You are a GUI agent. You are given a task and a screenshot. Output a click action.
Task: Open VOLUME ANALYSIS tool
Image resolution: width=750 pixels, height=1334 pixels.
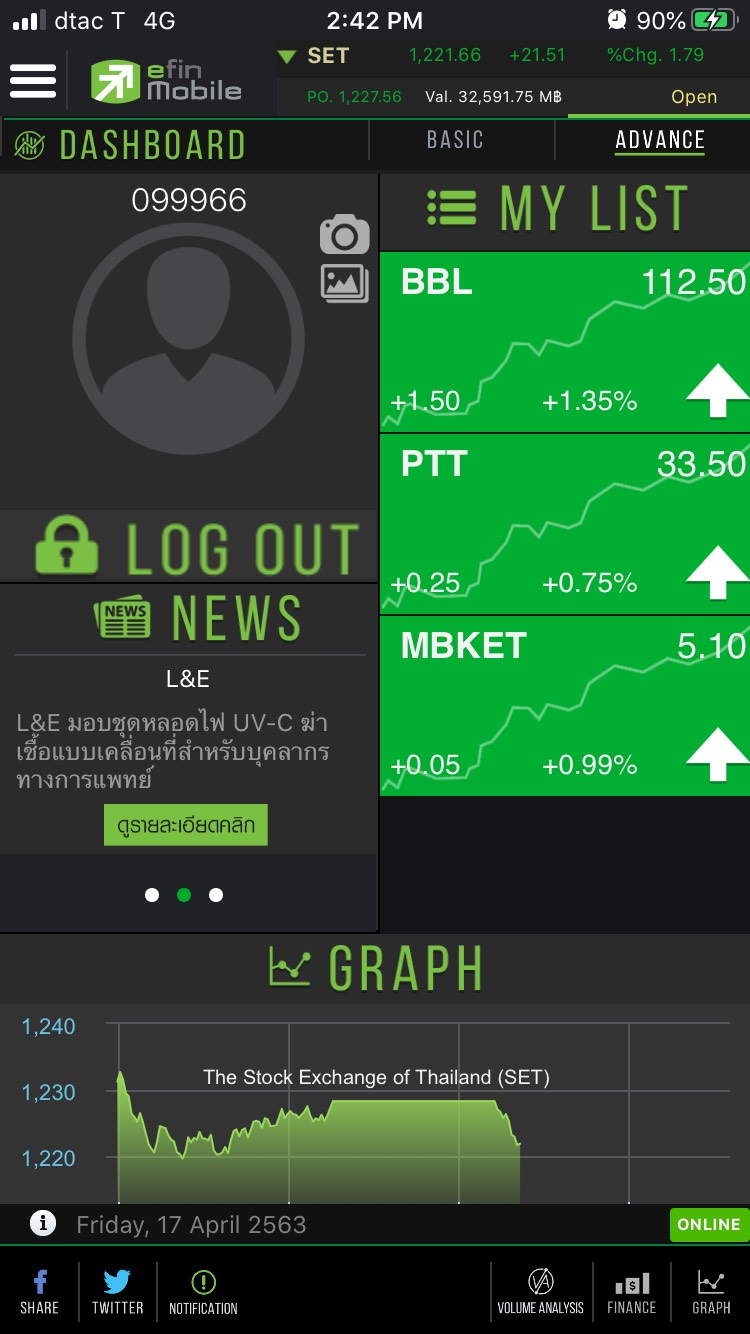[540, 1291]
